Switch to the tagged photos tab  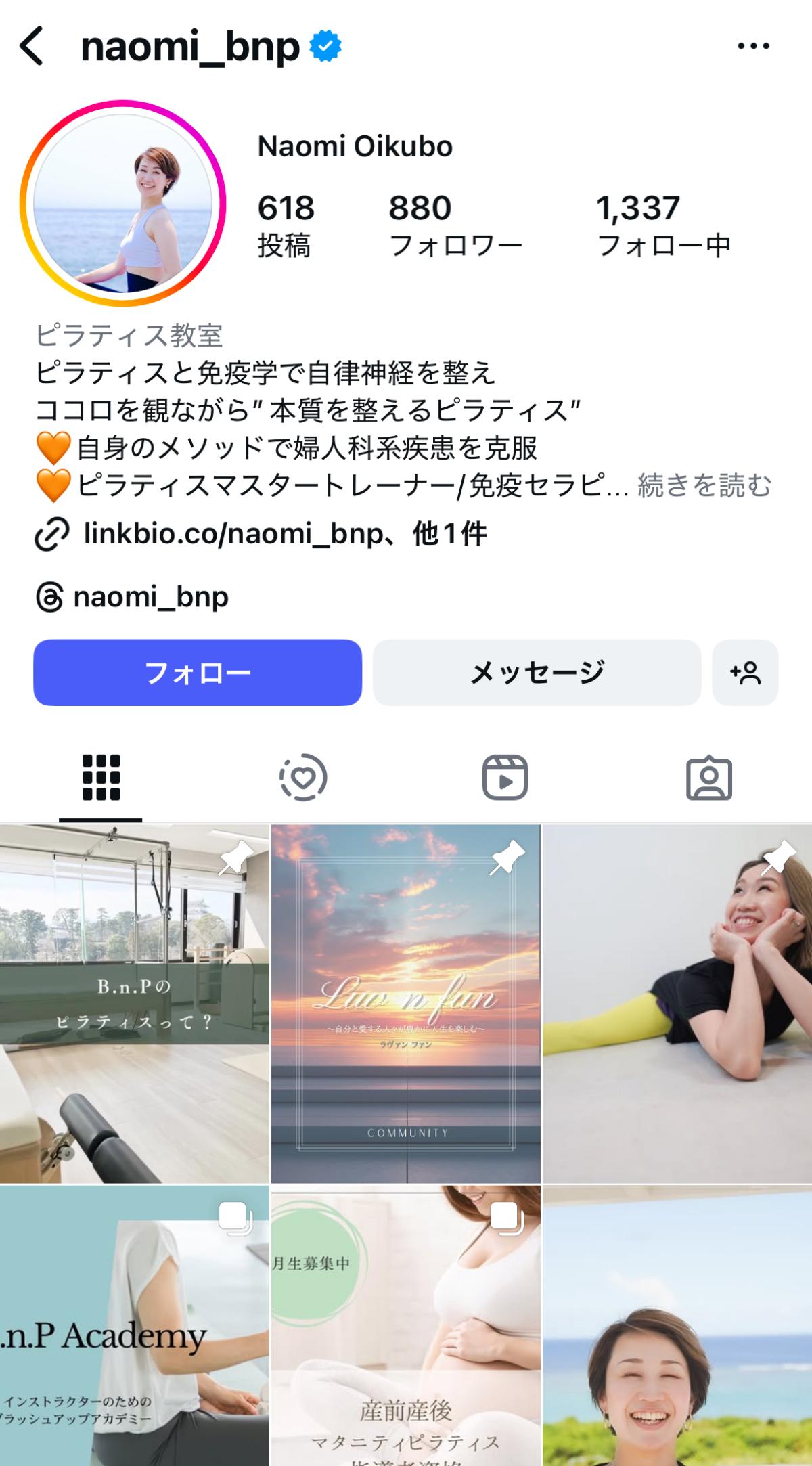pyautogui.click(x=709, y=778)
